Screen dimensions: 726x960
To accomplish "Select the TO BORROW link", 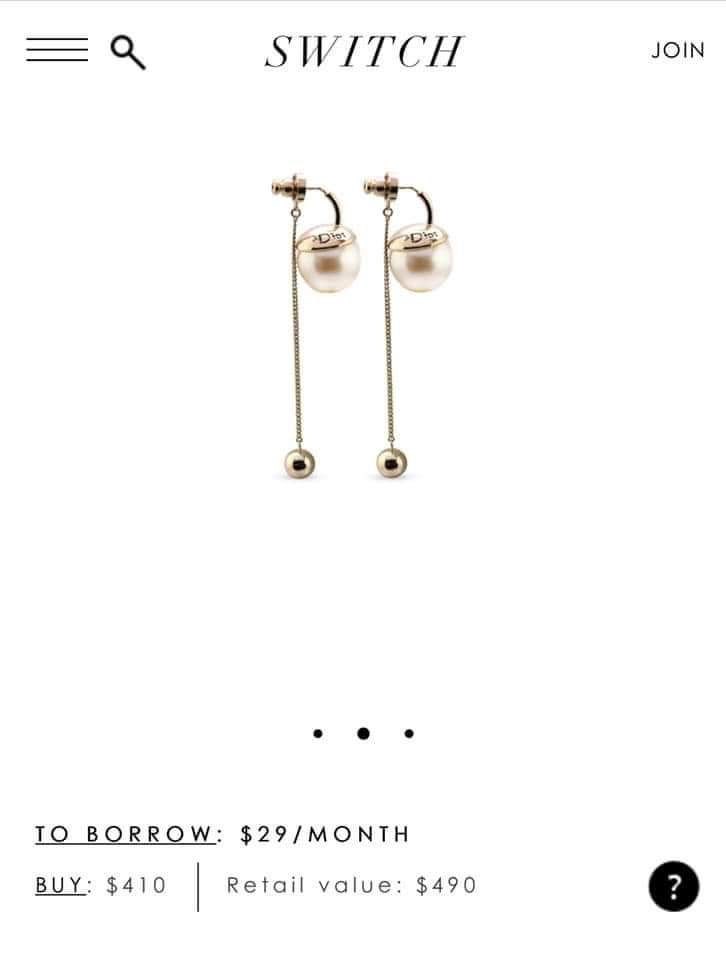I will tap(125, 834).
